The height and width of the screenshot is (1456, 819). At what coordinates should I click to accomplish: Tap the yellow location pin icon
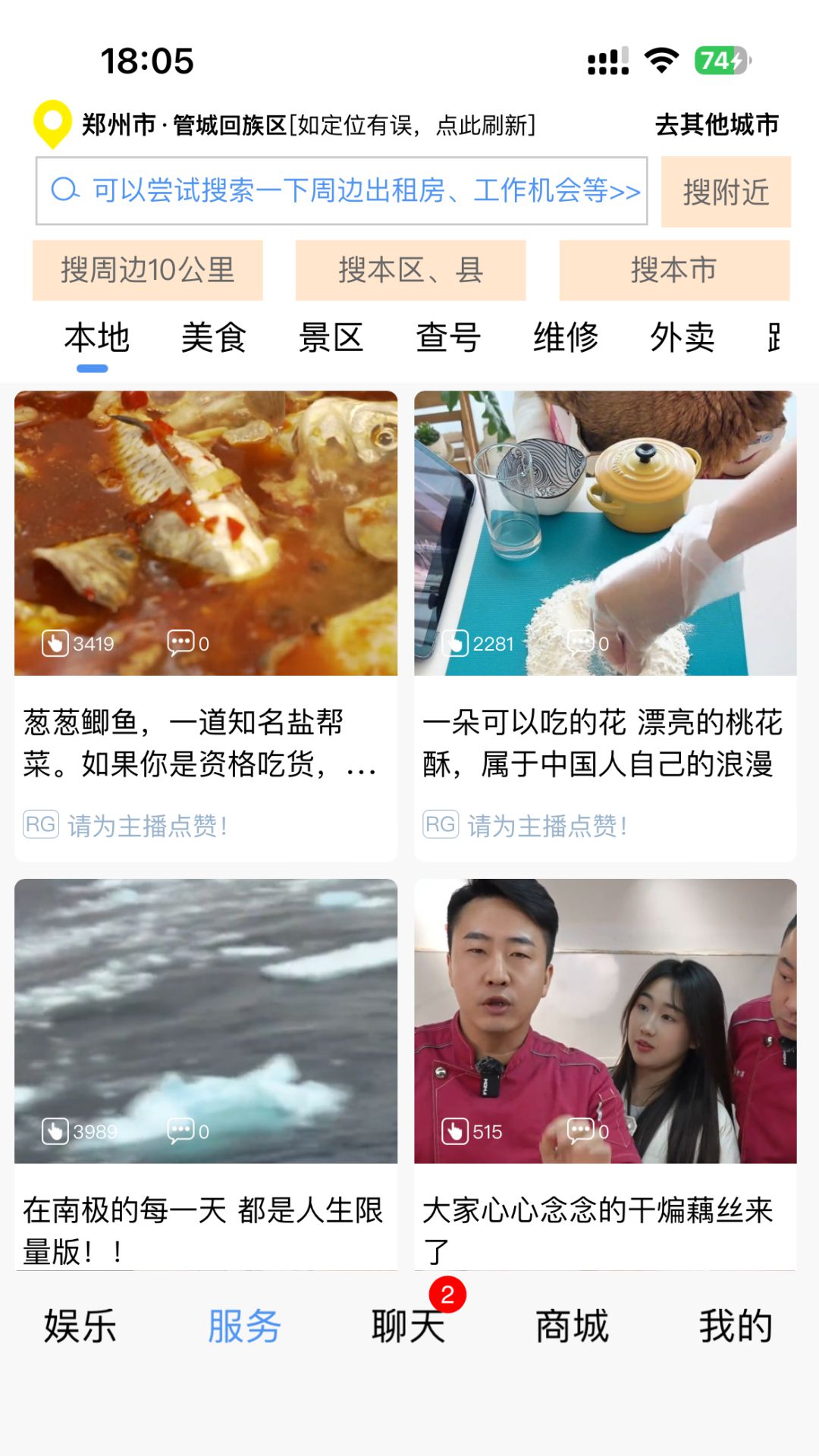pyautogui.click(x=51, y=121)
